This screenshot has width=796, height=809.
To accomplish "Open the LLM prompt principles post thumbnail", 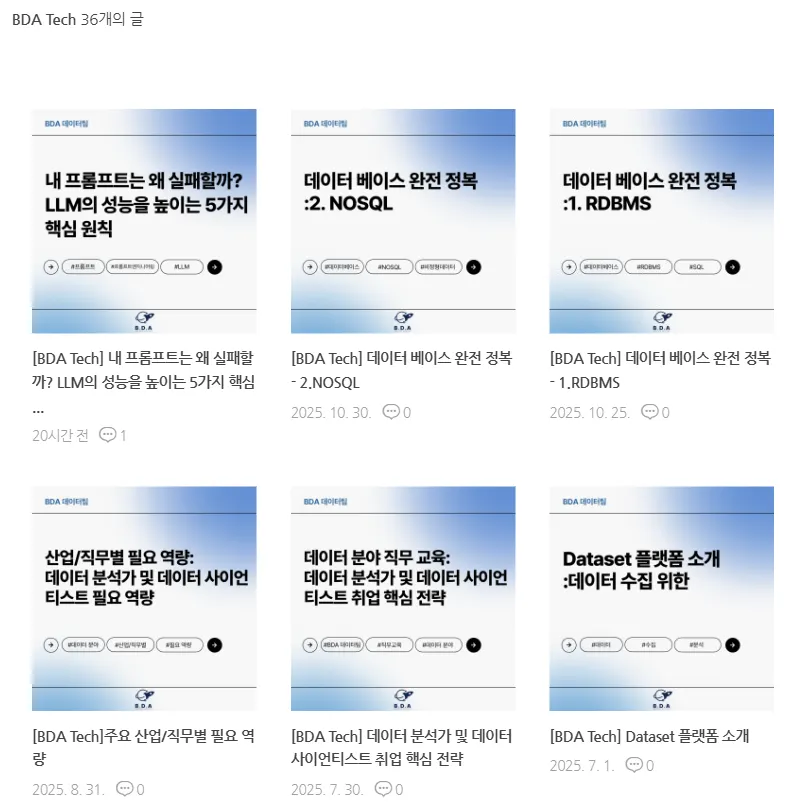I will pos(144,221).
